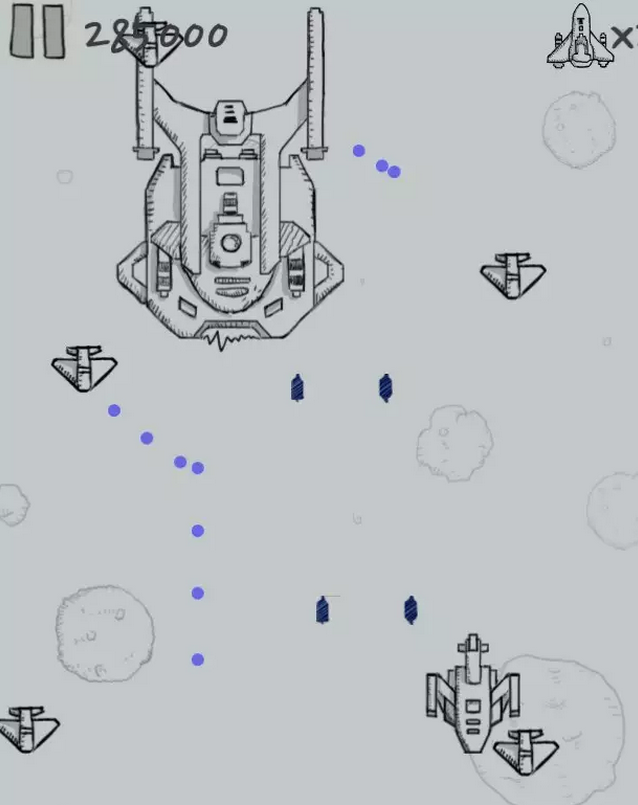The image size is (638, 805).
Task: Pause the game
Action: (37, 32)
